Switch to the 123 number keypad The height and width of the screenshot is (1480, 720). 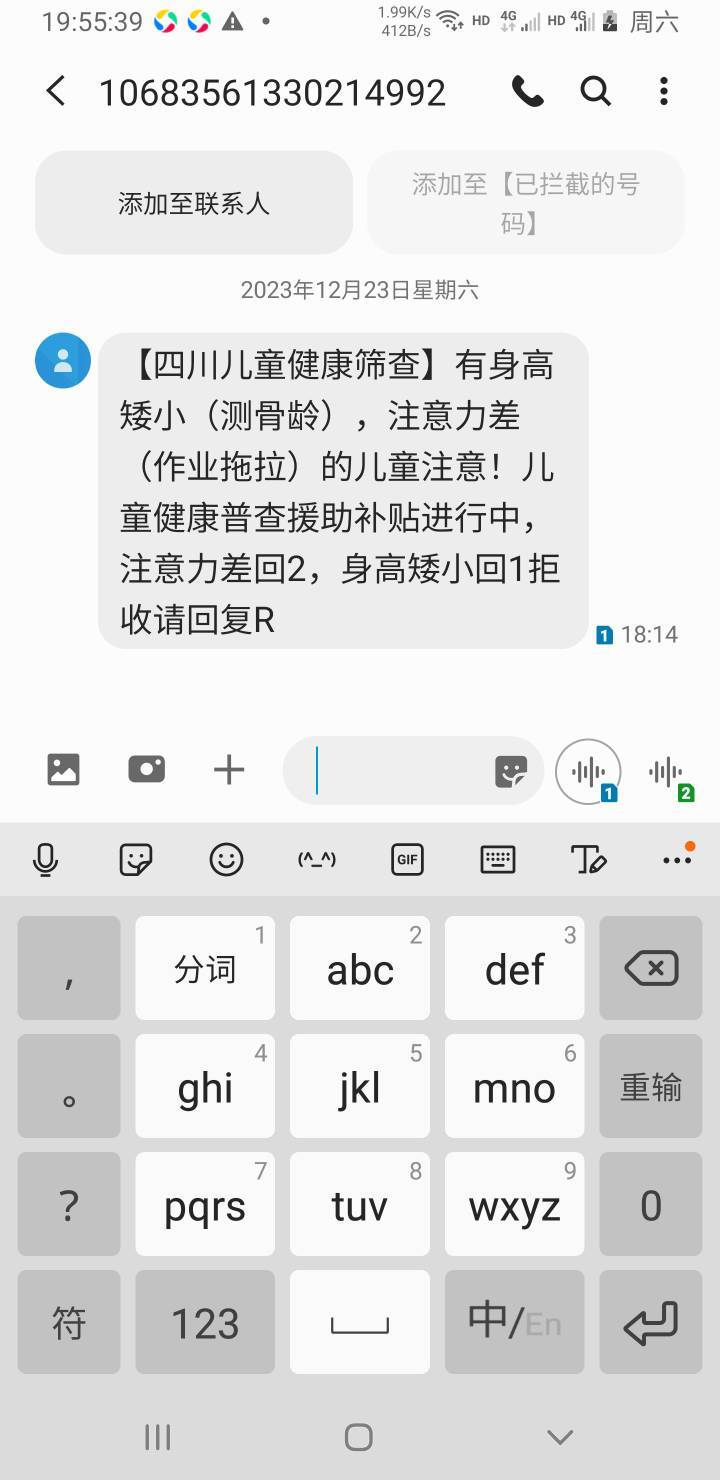[x=205, y=1322]
